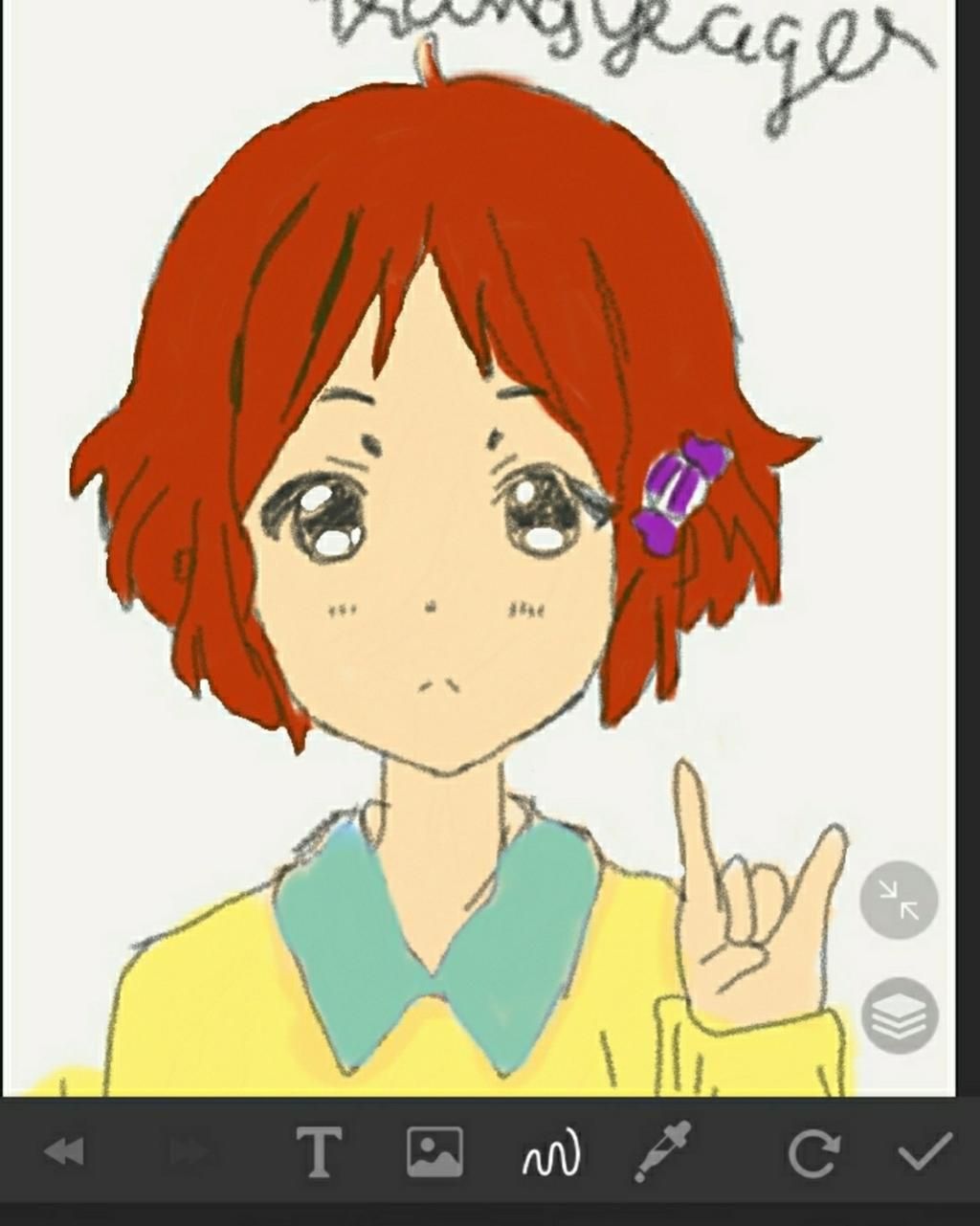The height and width of the screenshot is (1226, 980).
Task: Pick a color with the eyedropper
Action: click(x=663, y=1151)
